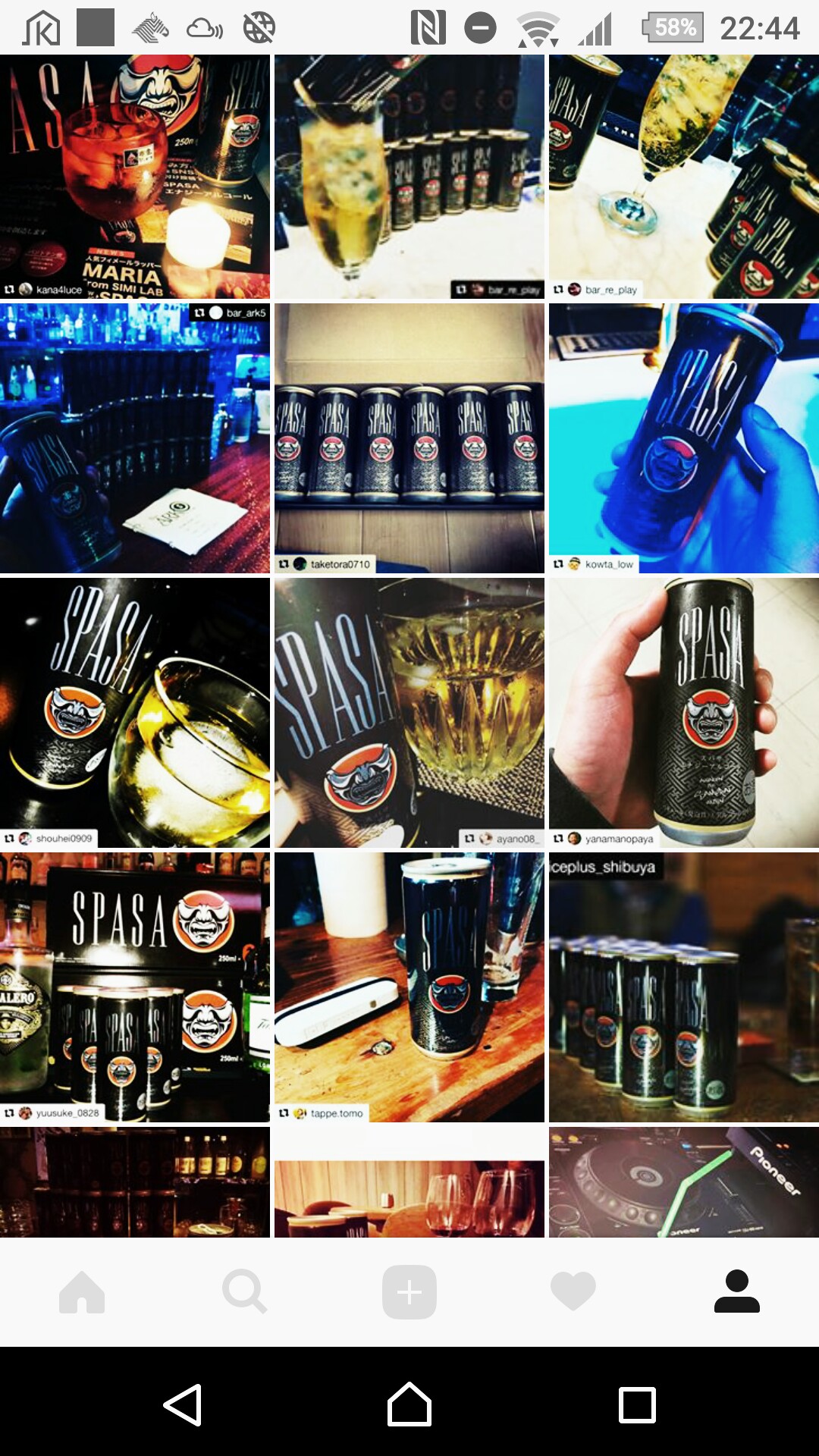Screen dimensions: 819x1456
Task: Open recent apps from navigation bar
Action: (x=637, y=1405)
